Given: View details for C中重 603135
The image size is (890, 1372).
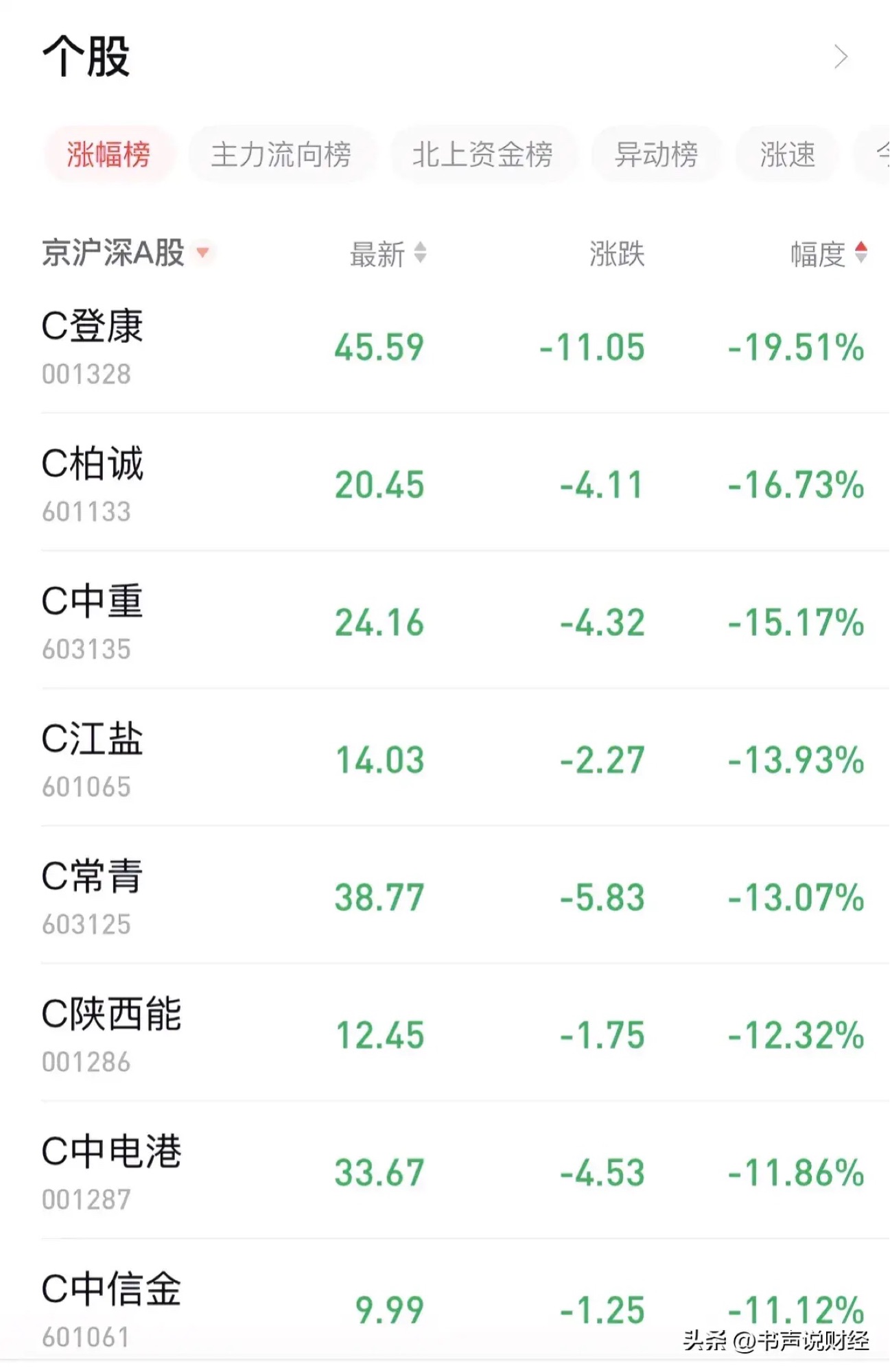Looking at the screenshot, I should 93,622.
